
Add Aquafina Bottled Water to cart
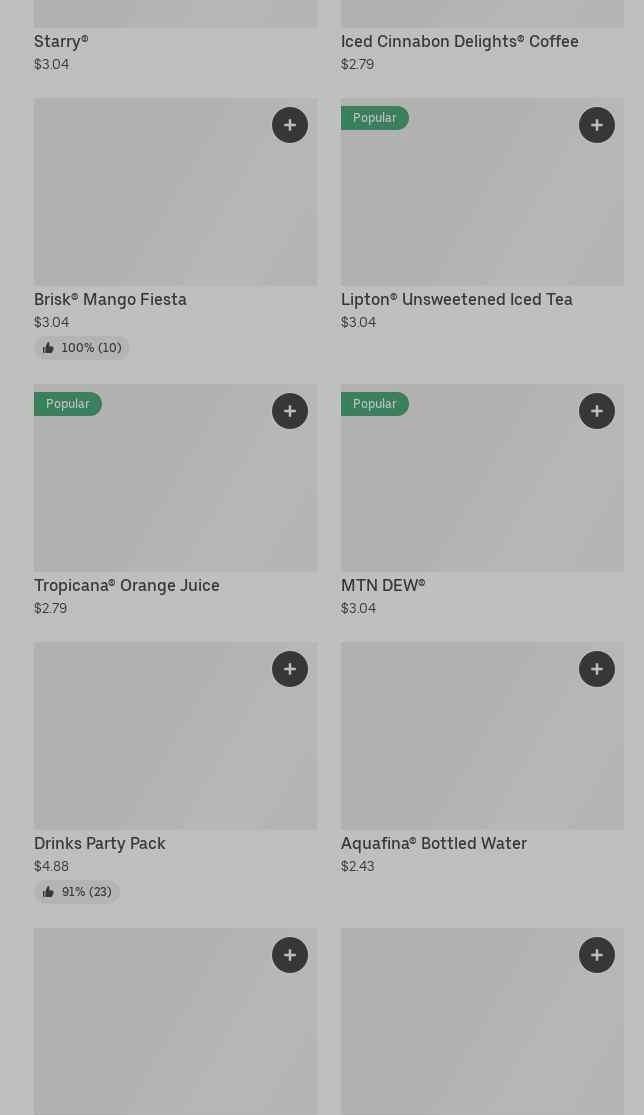pos(597,669)
